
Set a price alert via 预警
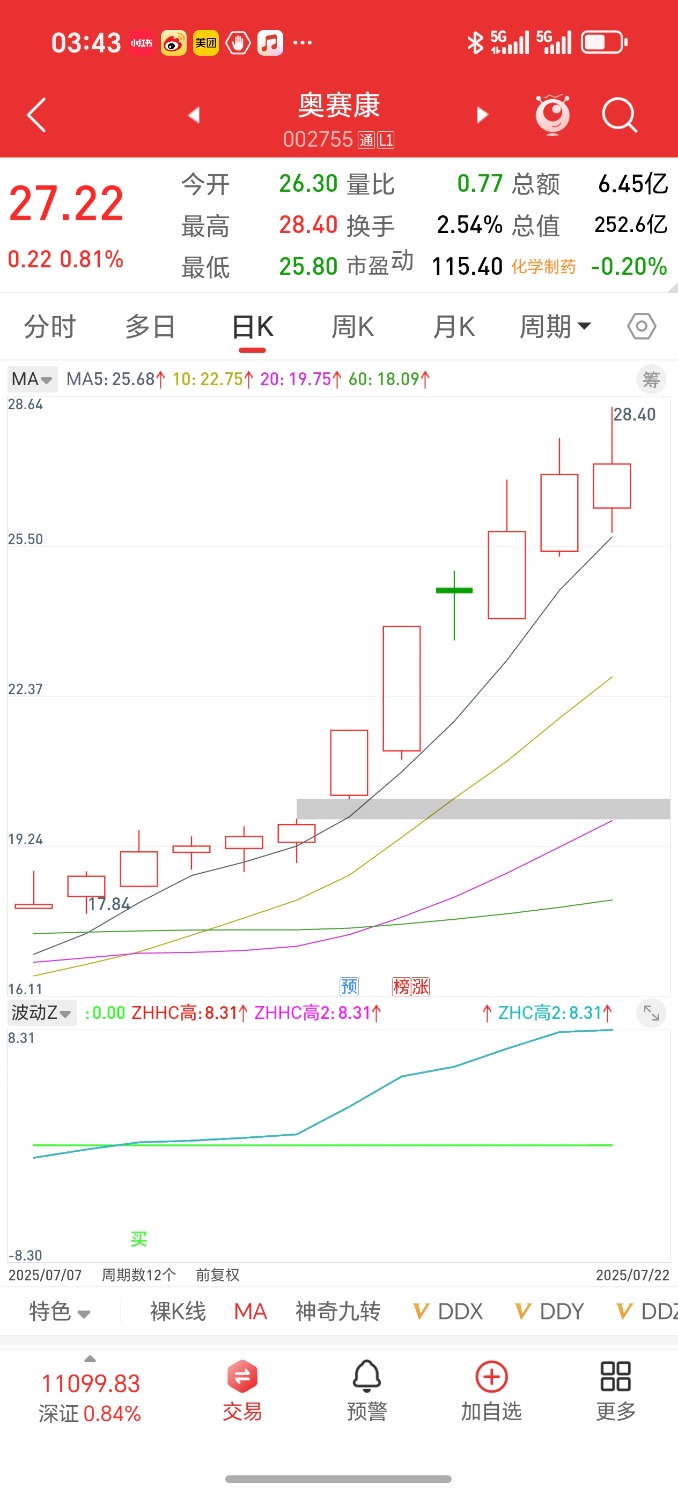(x=366, y=1391)
